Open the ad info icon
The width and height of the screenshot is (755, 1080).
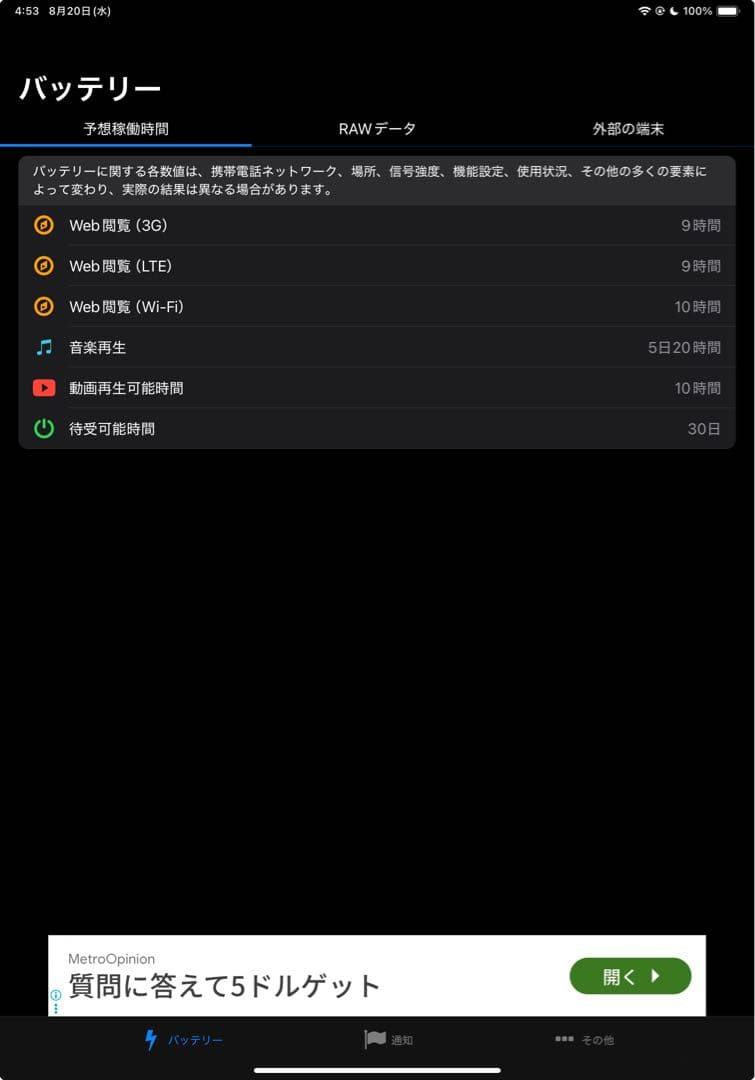pyautogui.click(x=56, y=995)
